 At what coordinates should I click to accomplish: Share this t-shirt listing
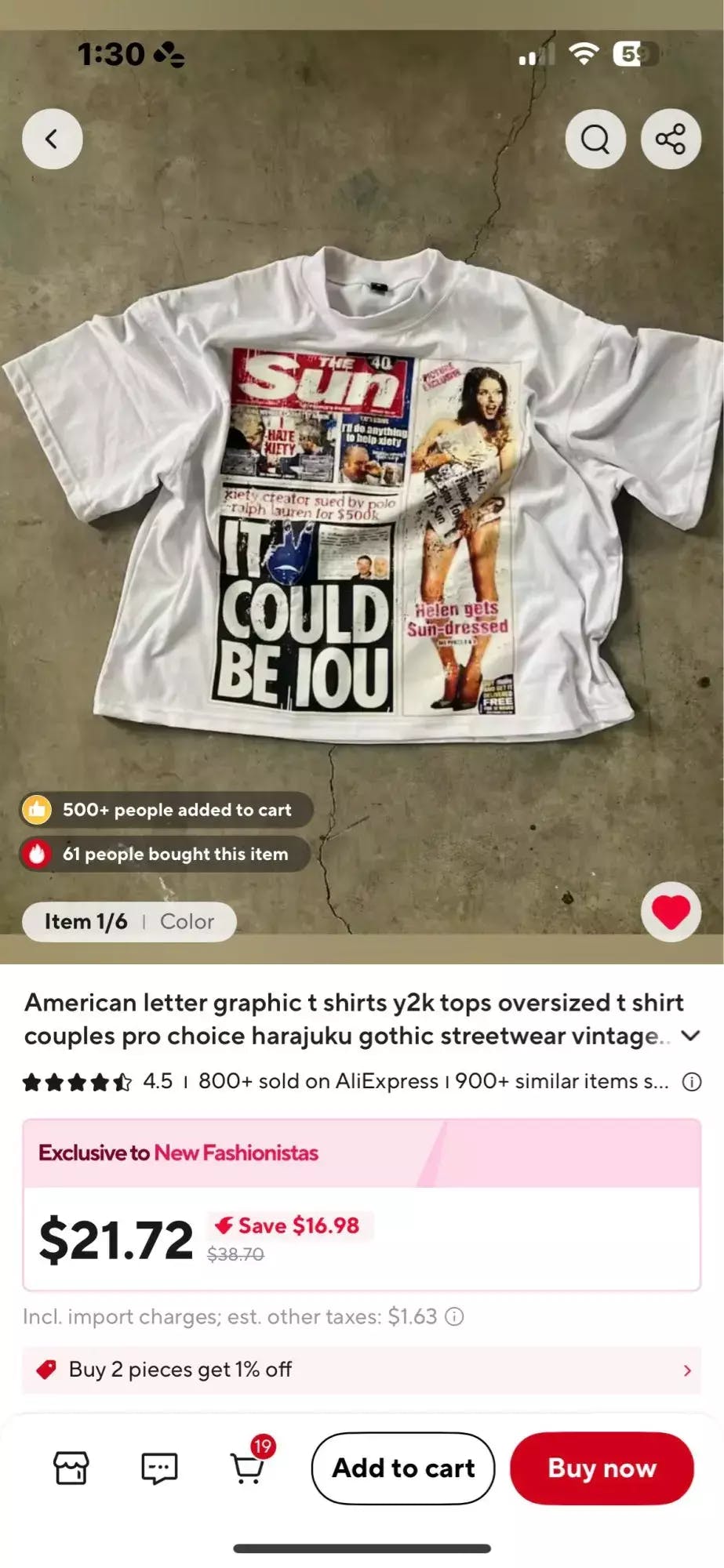(671, 140)
